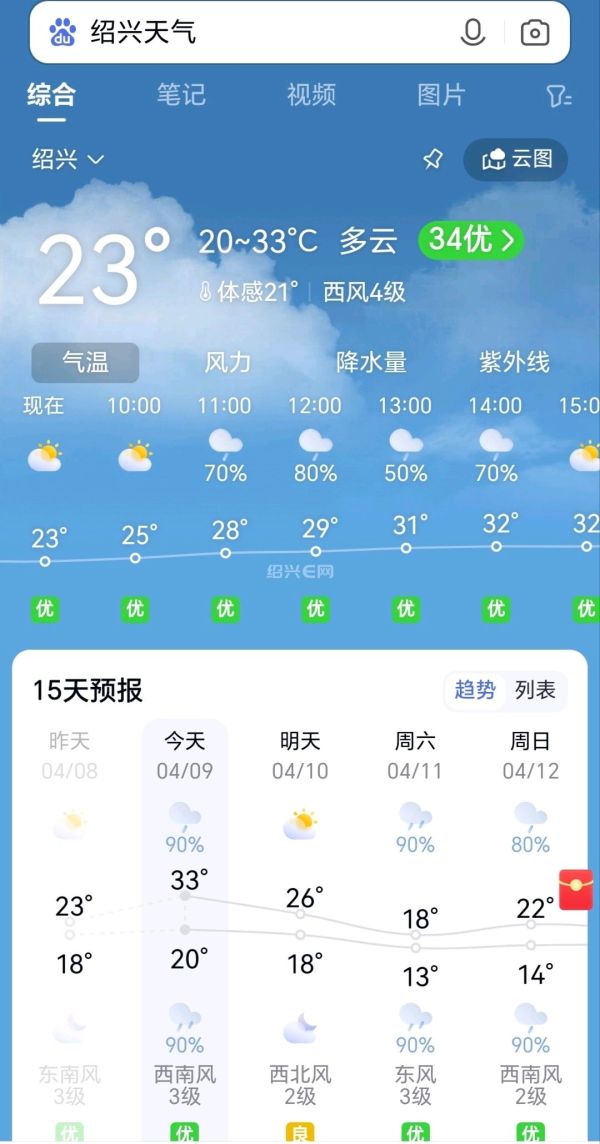This screenshot has width=600, height=1144.
Task: Open the forecast for 明天 04/10
Action: click(300, 755)
